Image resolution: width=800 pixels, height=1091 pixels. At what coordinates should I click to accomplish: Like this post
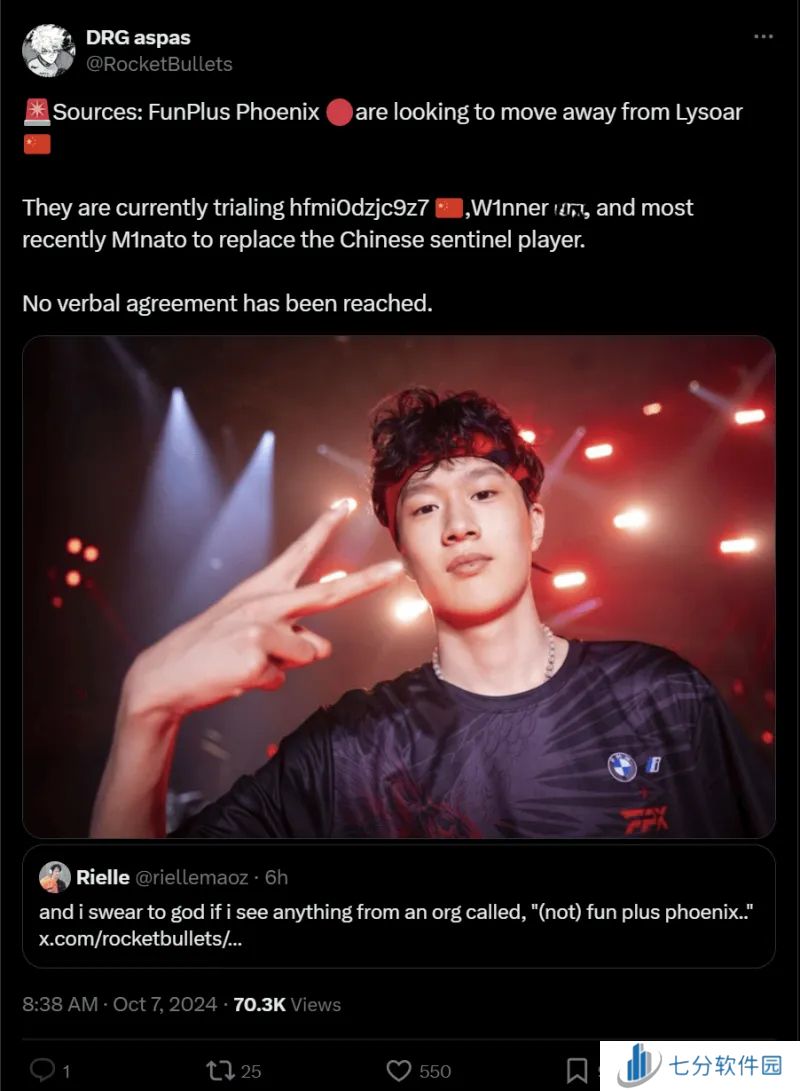click(x=399, y=1070)
